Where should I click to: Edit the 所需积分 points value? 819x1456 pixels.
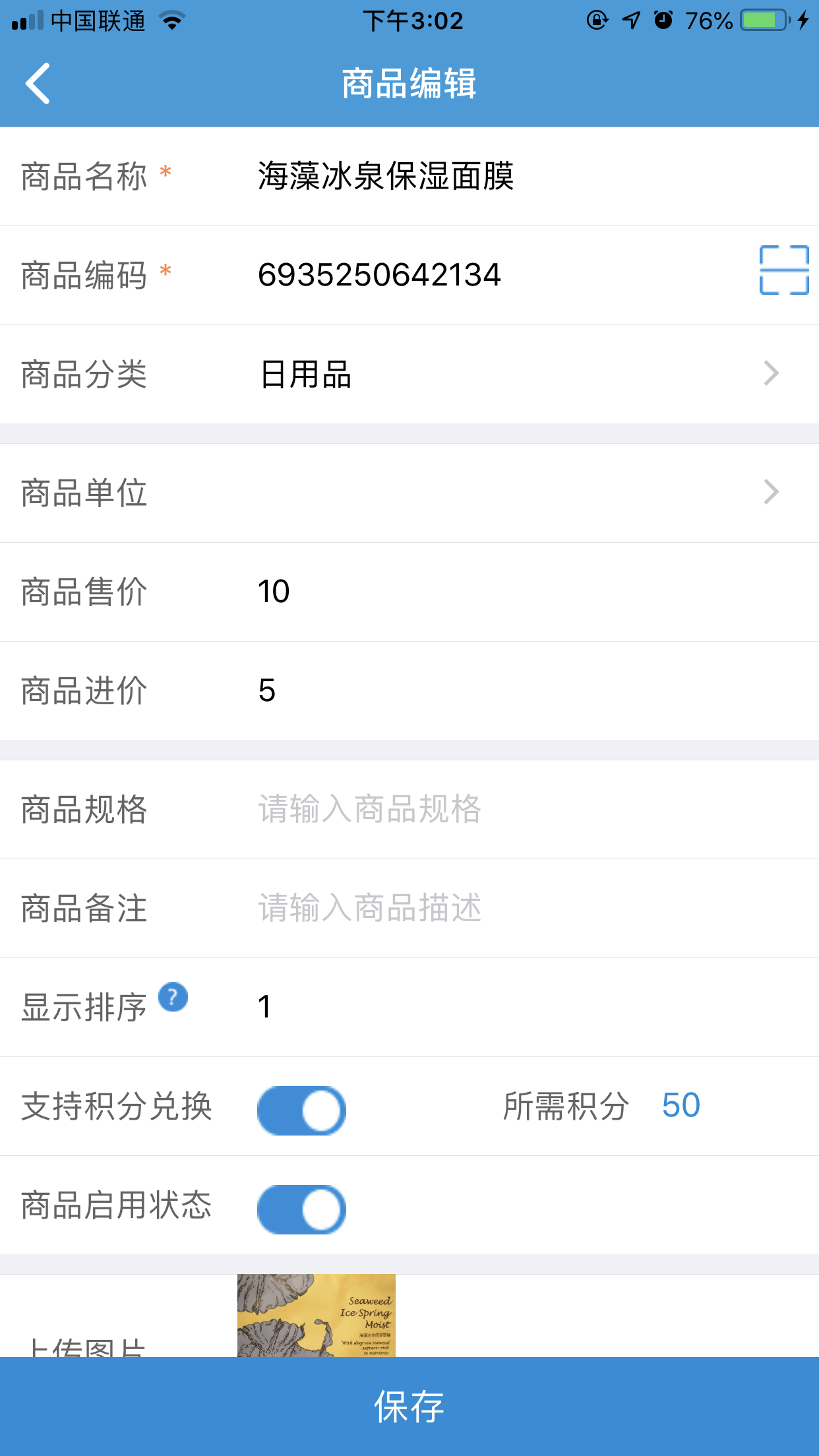(681, 1105)
